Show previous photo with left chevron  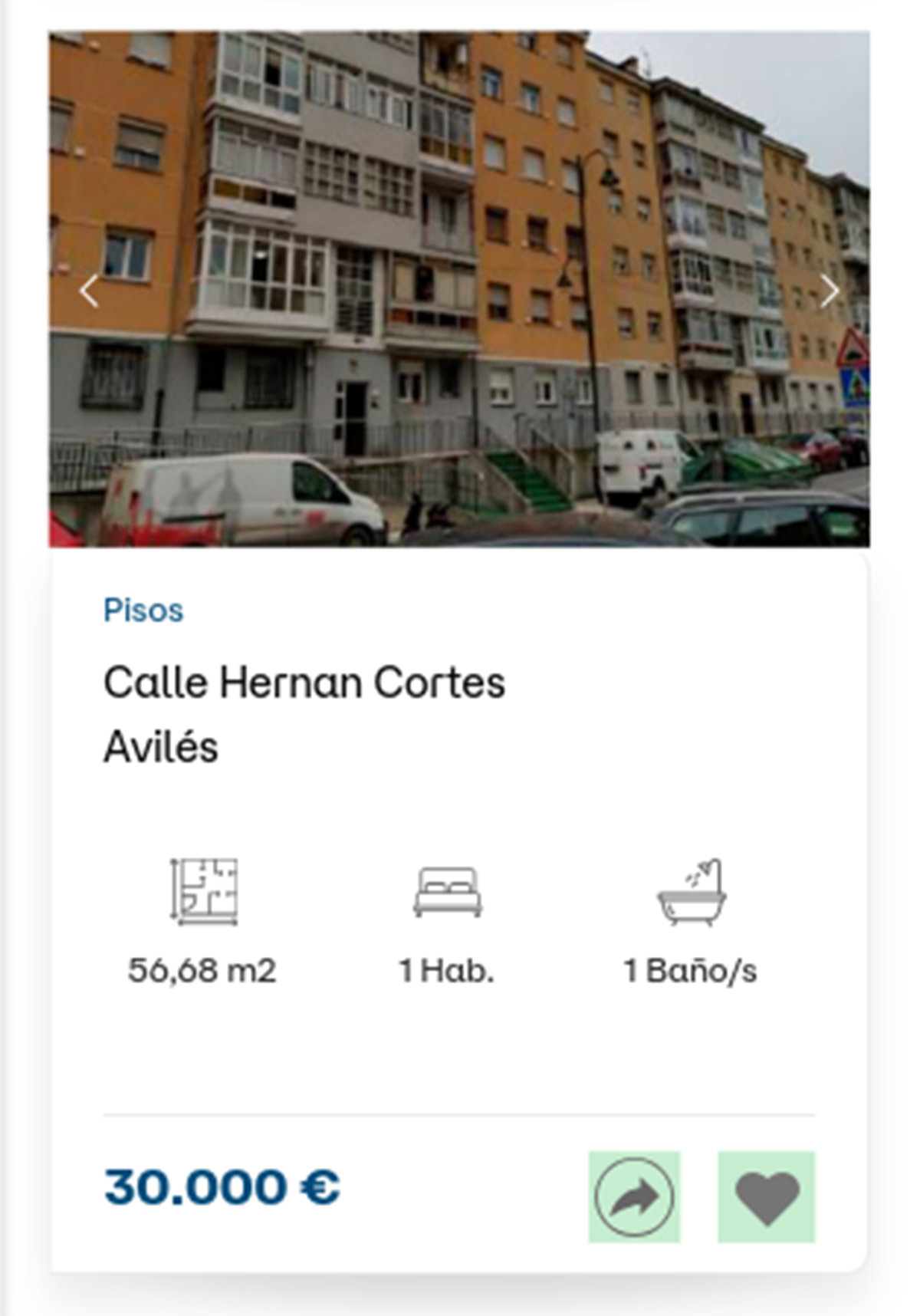[88, 290]
